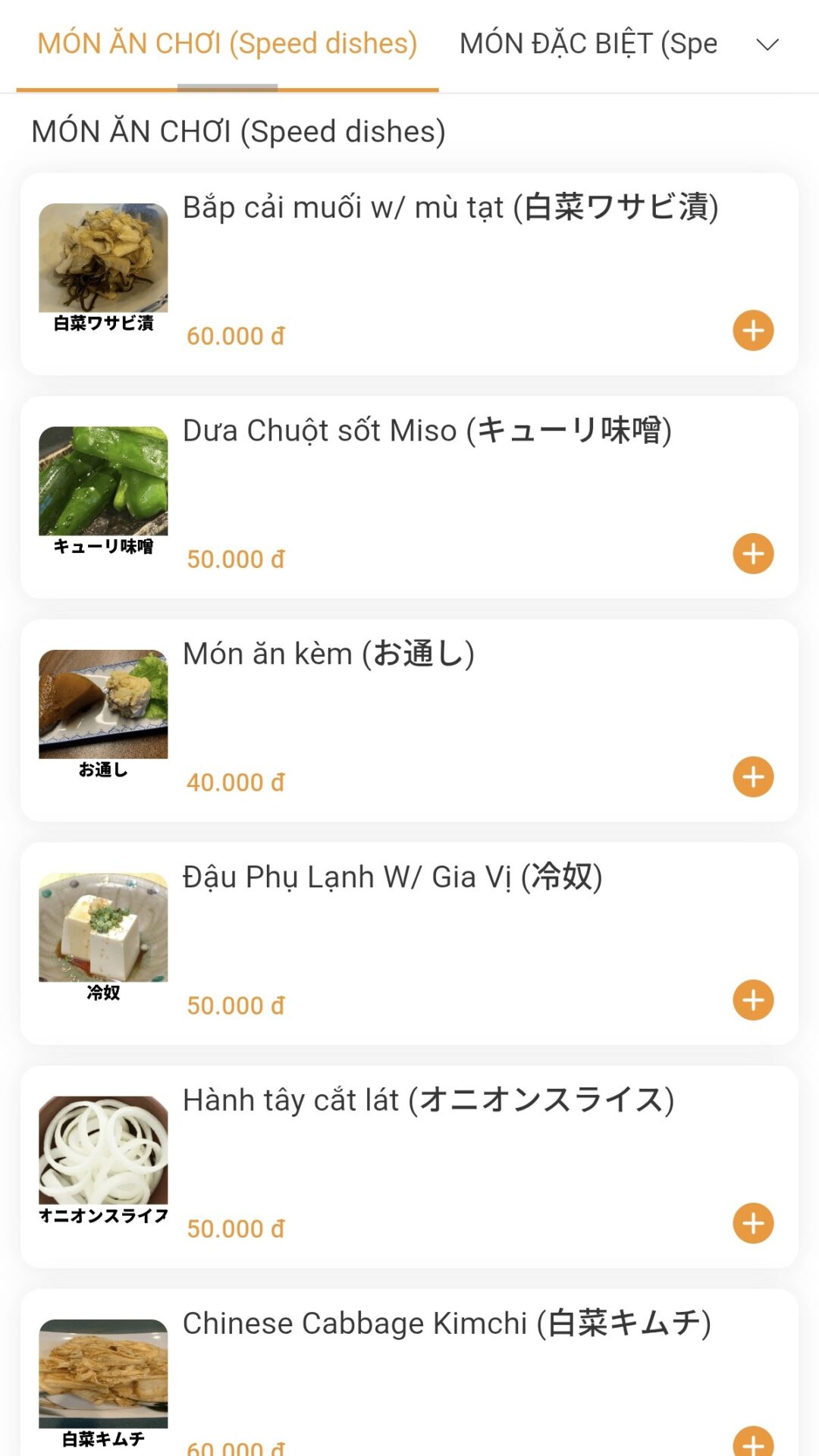Add Món ăn kèm to the order
Image resolution: width=819 pixels, height=1456 pixels.
(753, 777)
